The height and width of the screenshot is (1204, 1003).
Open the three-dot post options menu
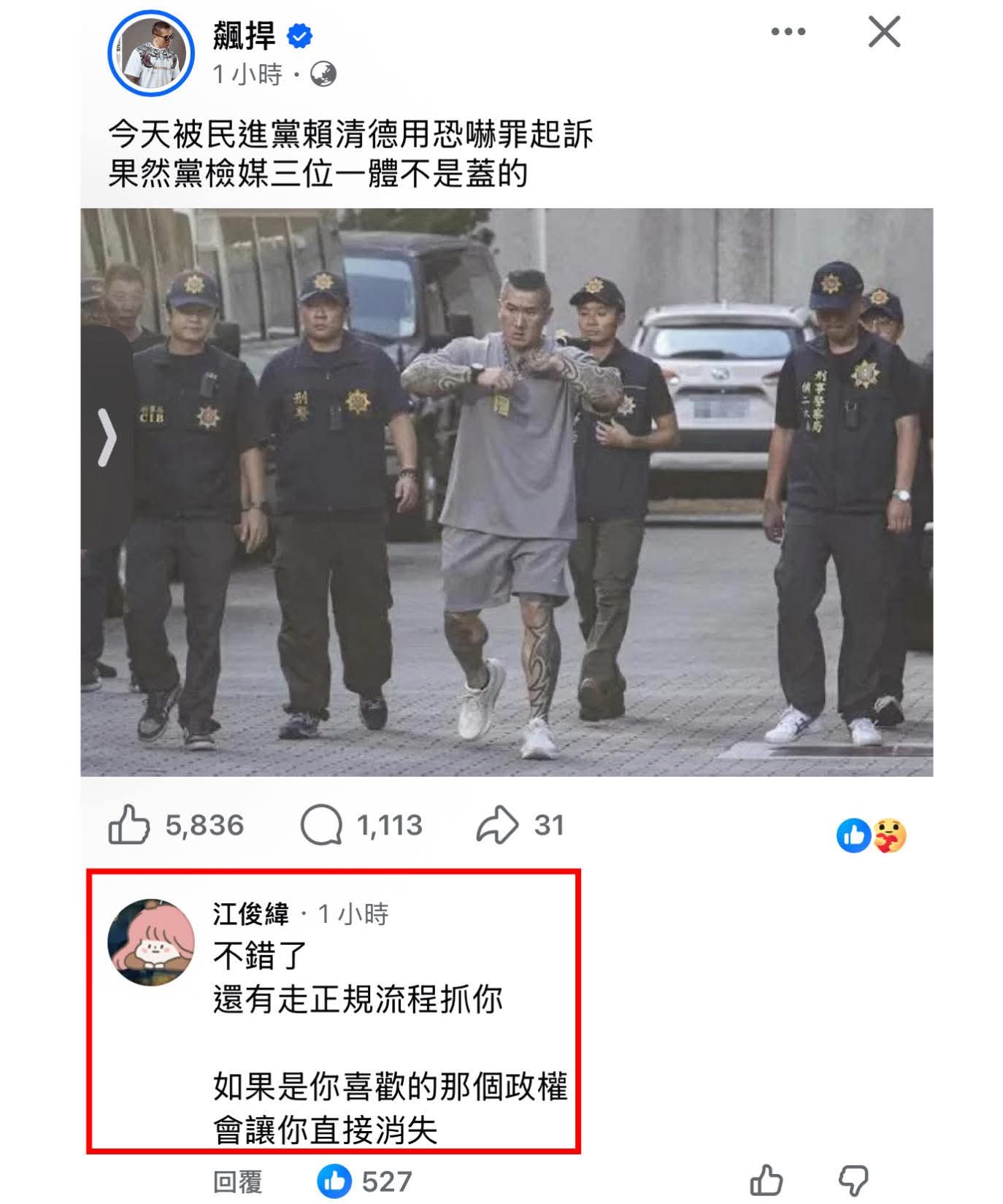(788, 32)
